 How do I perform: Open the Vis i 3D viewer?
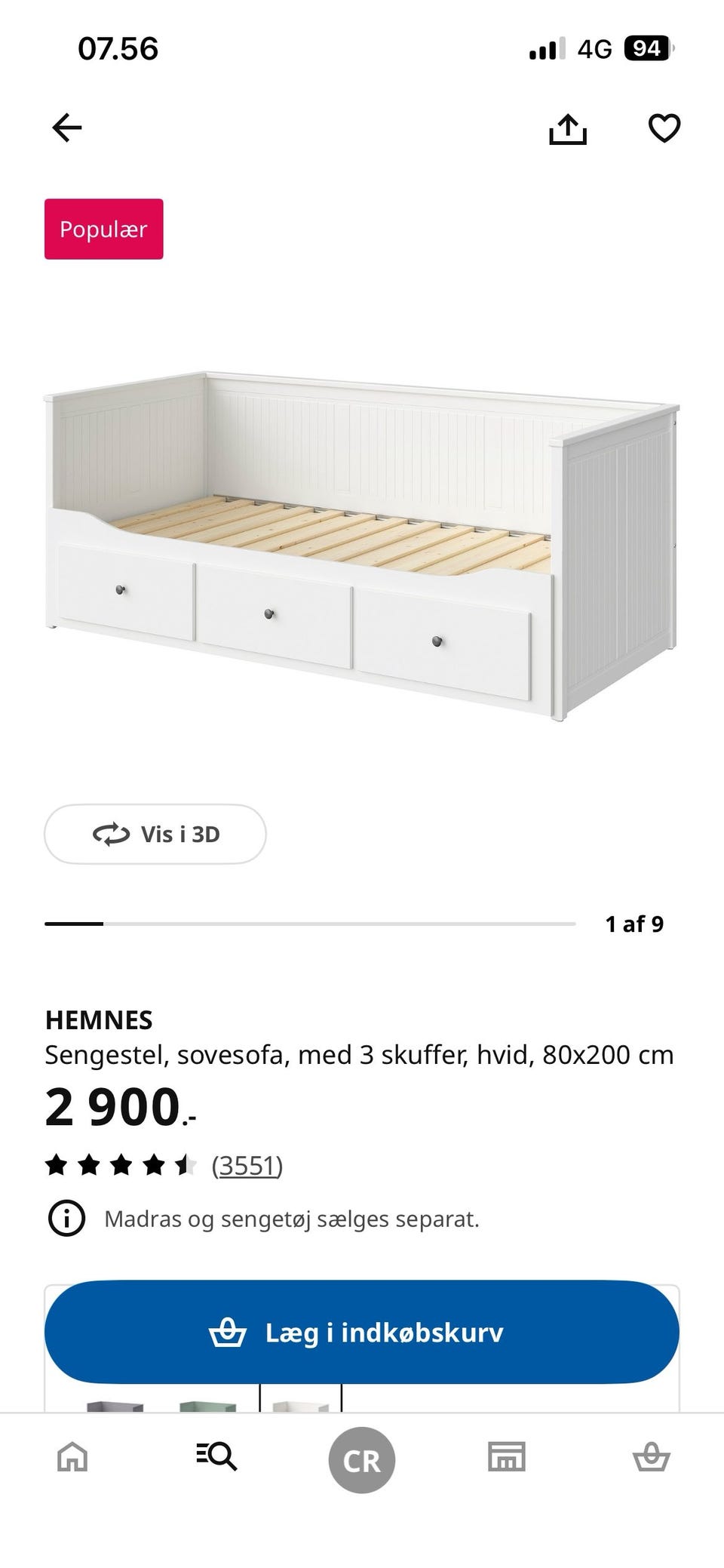pyautogui.click(x=155, y=834)
